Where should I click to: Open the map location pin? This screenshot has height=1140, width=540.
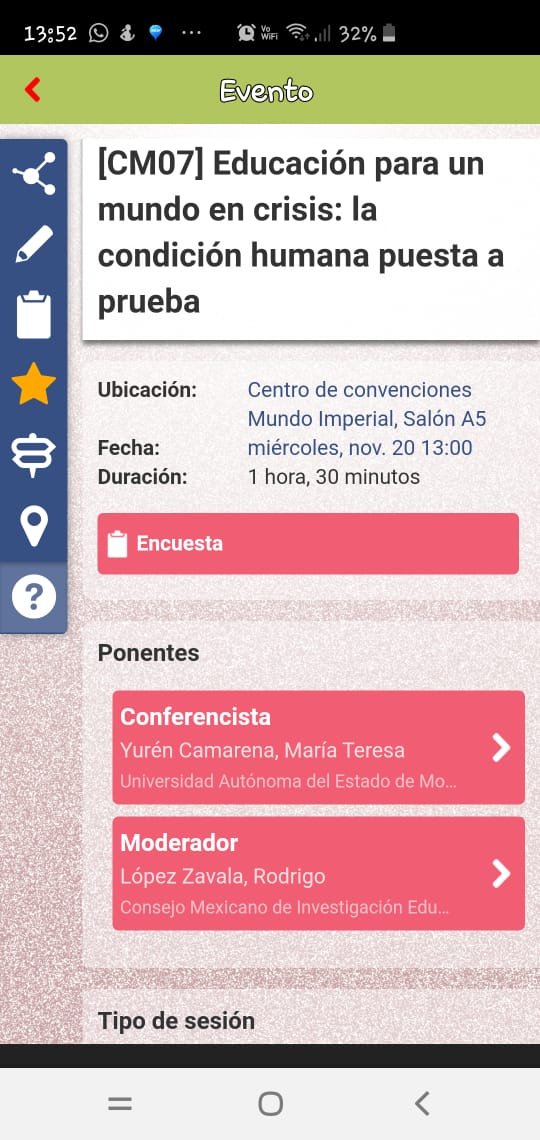33,526
